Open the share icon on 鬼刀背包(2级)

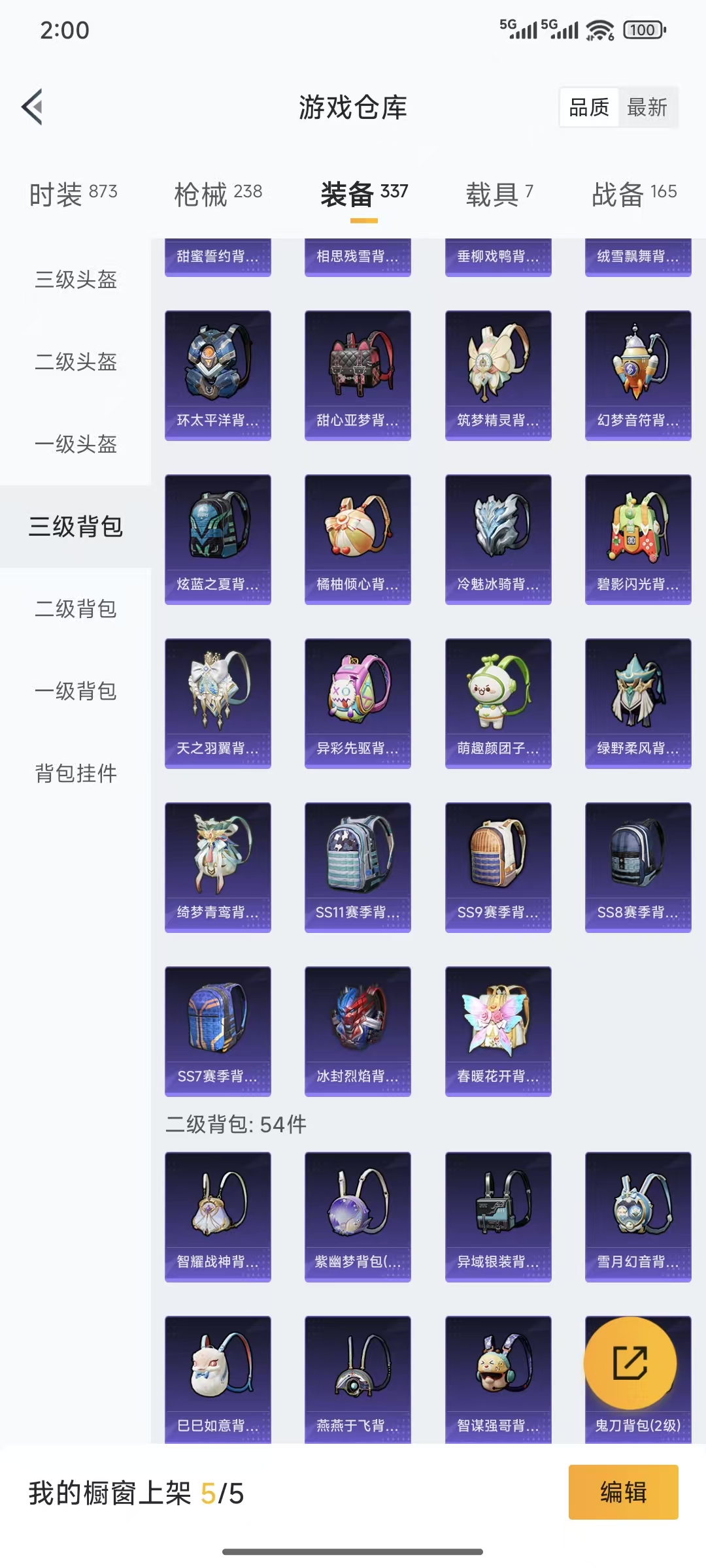pos(630,1366)
